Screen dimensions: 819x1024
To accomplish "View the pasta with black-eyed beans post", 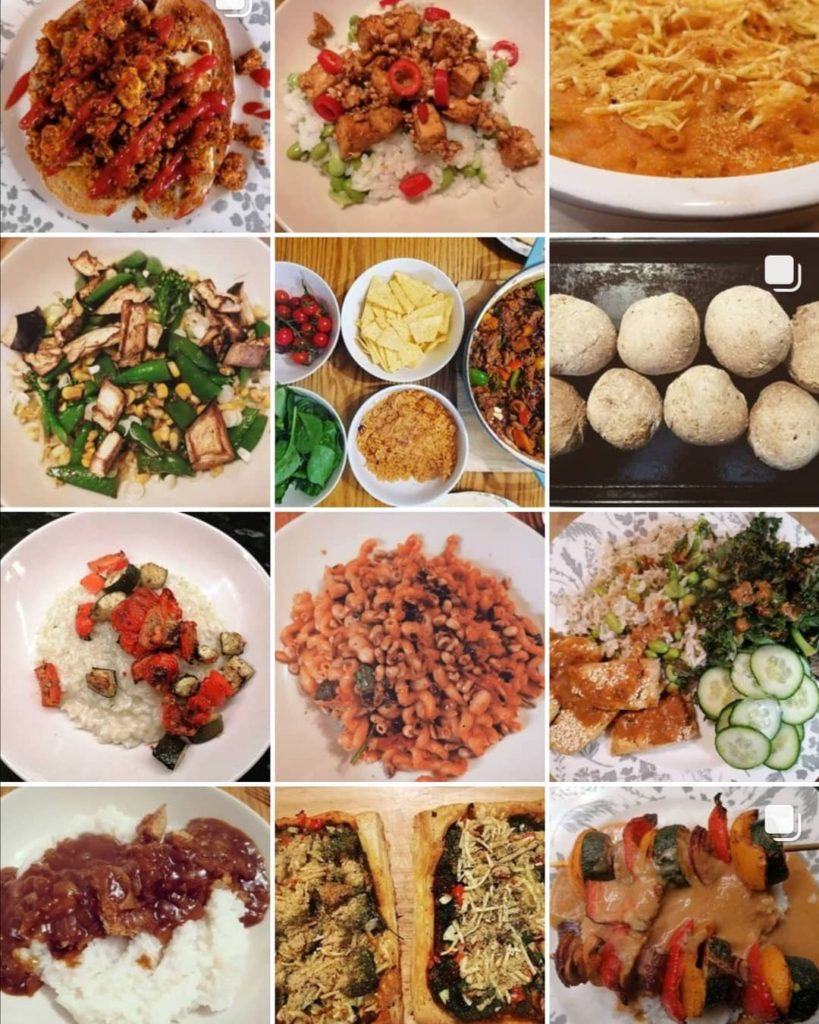I will tap(410, 646).
